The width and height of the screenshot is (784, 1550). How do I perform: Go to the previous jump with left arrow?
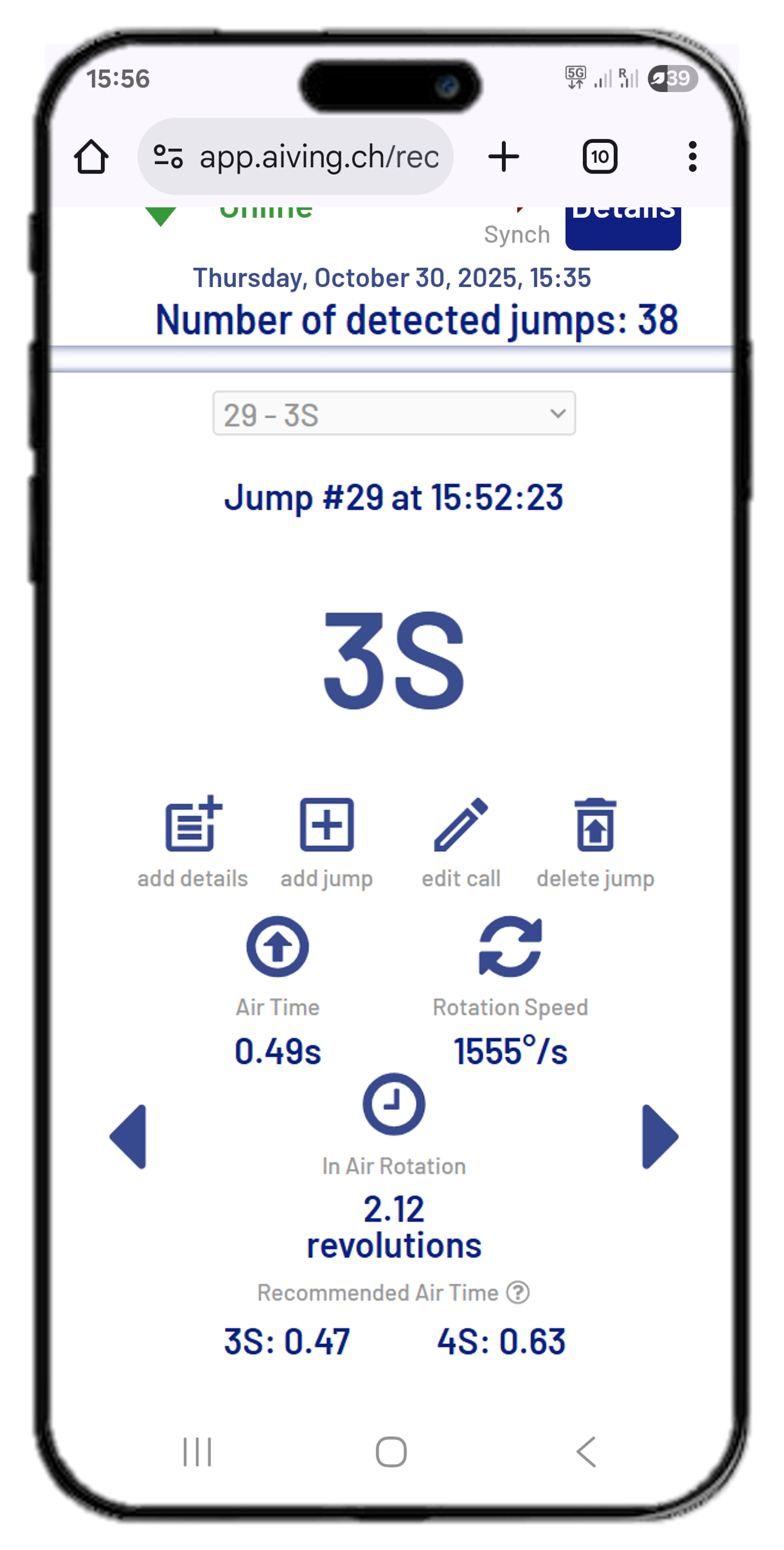(129, 1137)
